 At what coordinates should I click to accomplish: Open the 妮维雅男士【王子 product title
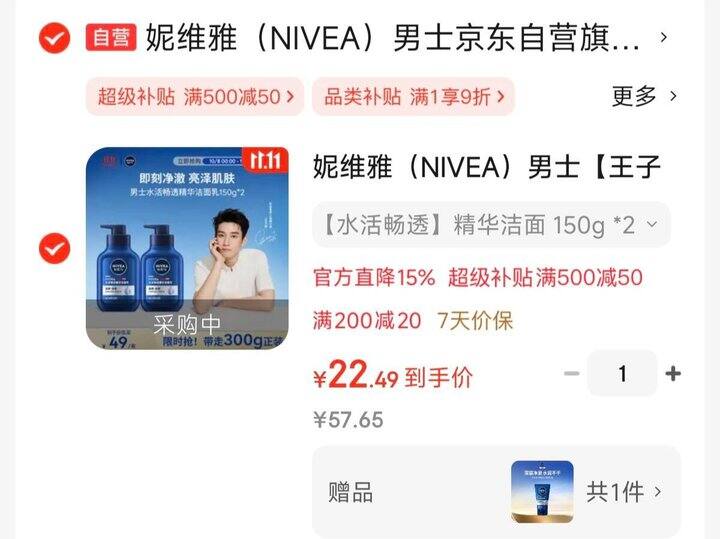[x=487, y=167]
